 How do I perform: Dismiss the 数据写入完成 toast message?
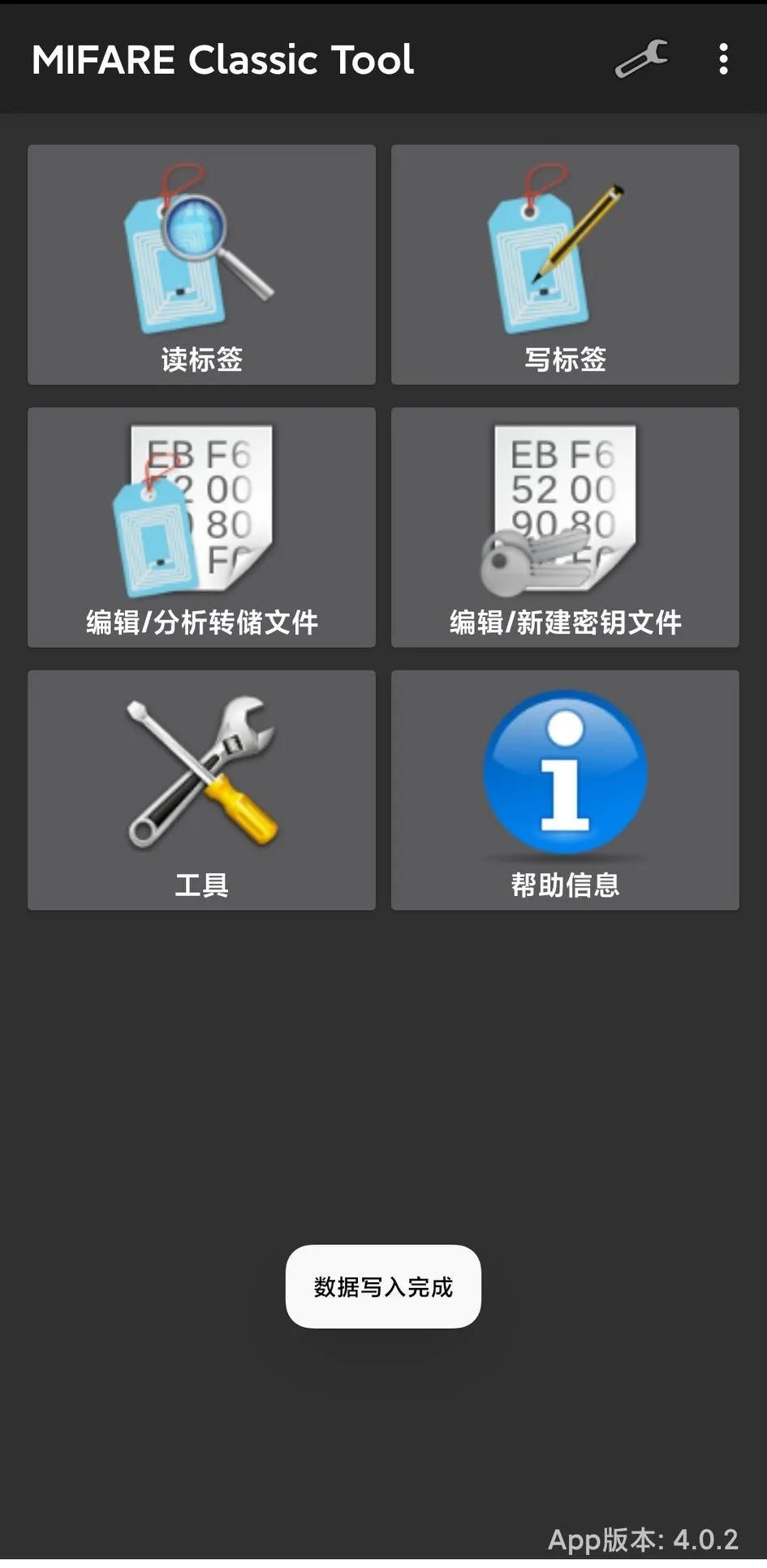click(382, 1288)
